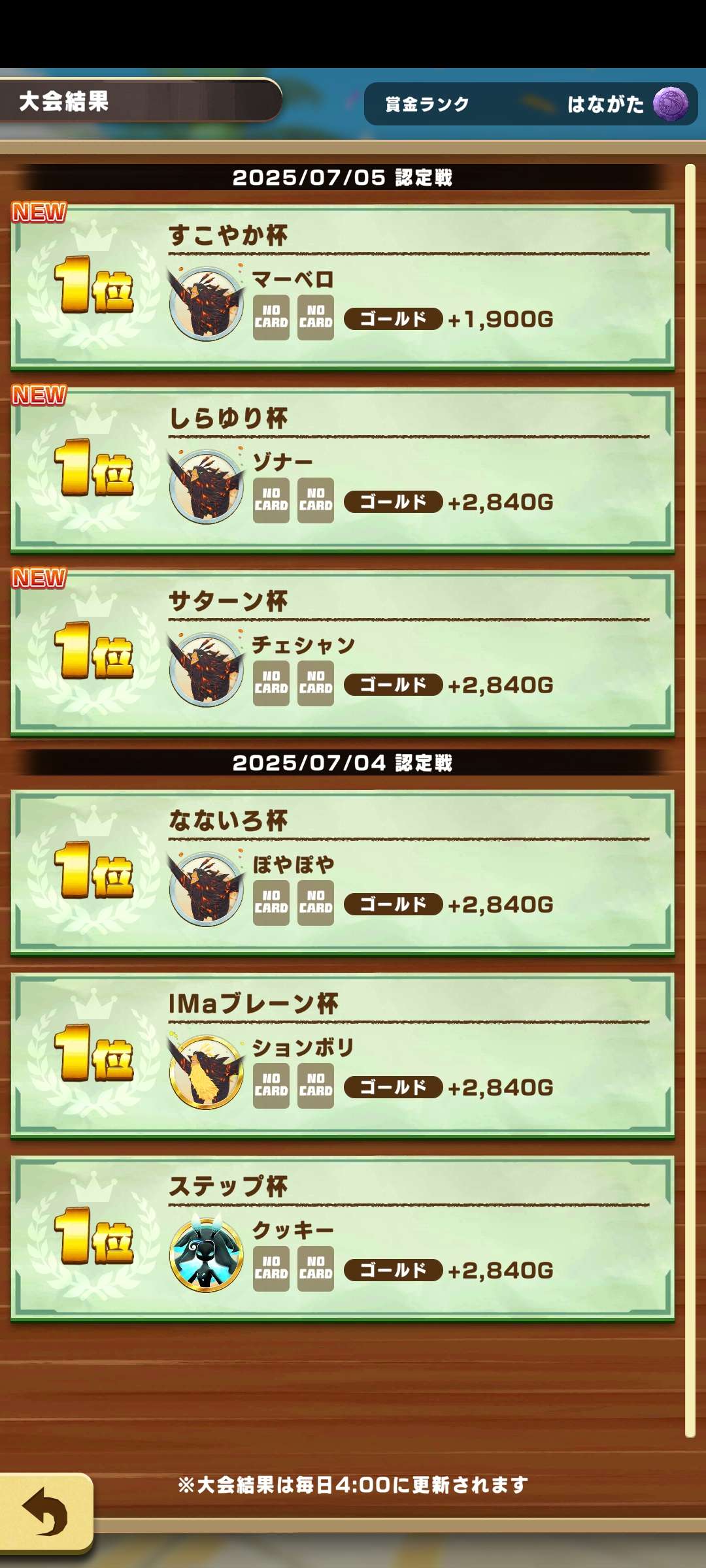Open the 賞金ランク はながた panel
Screen dimensions: 706x1568
(530, 104)
